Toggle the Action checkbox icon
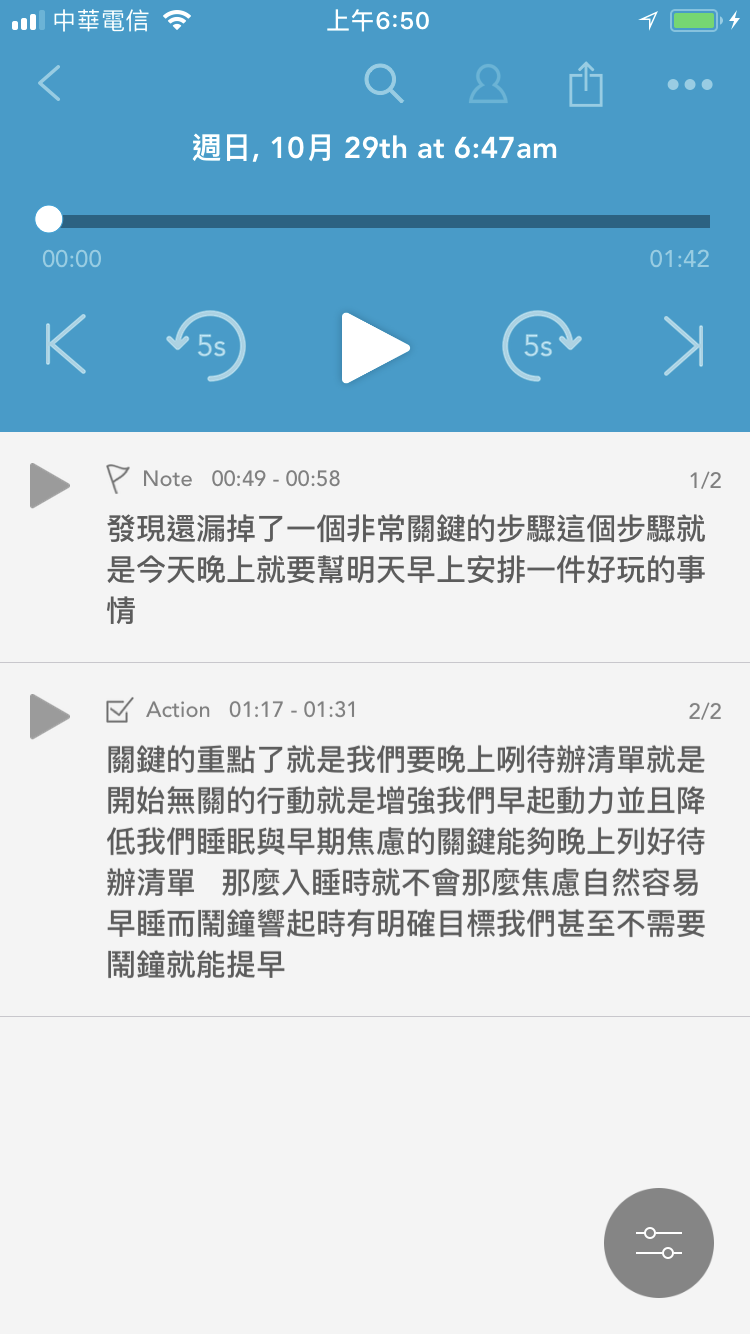This screenshot has width=750, height=1334. pyautogui.click(x=119, y=710)
